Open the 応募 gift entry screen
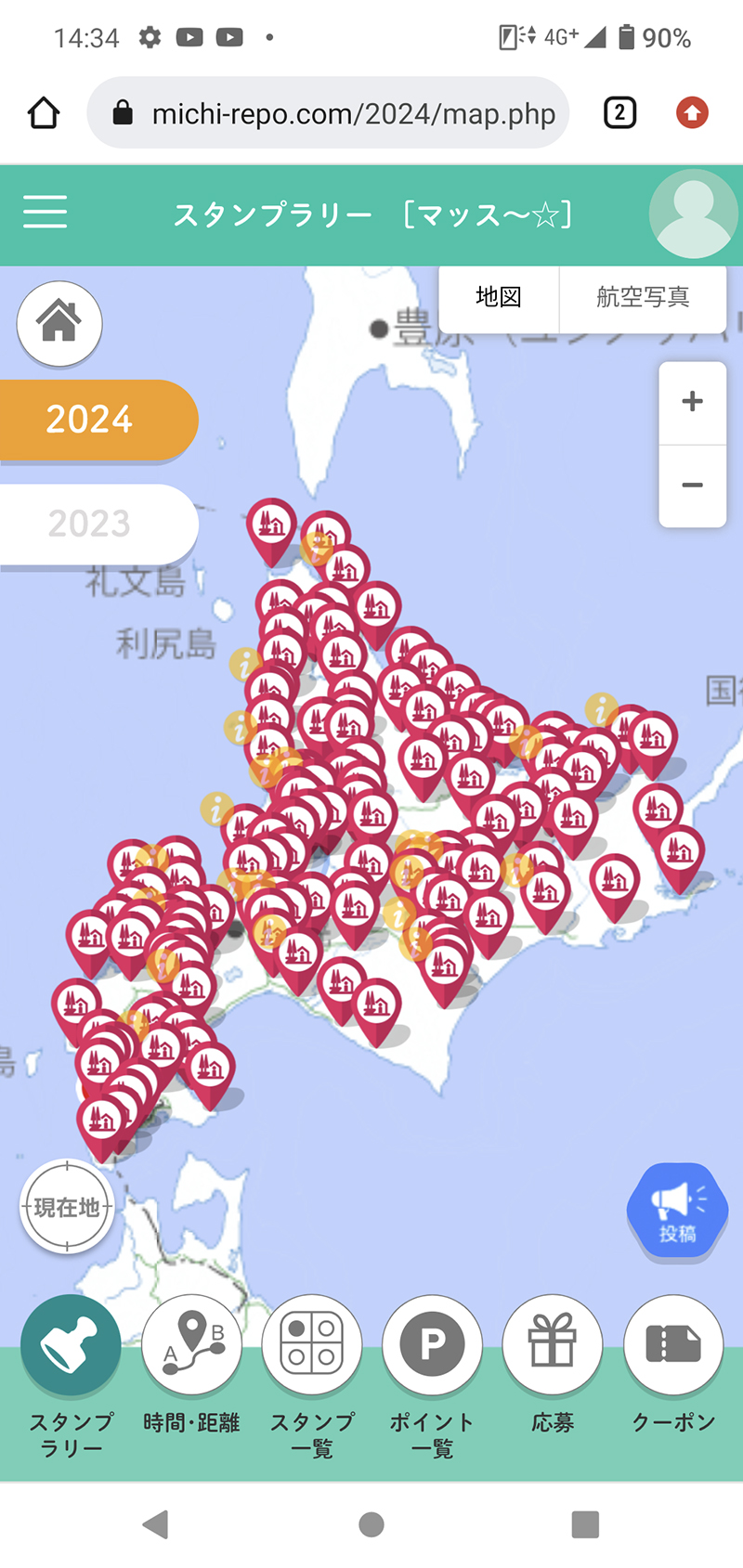Viewport: 743px width, 1568px height. [x=553, y=1343]
